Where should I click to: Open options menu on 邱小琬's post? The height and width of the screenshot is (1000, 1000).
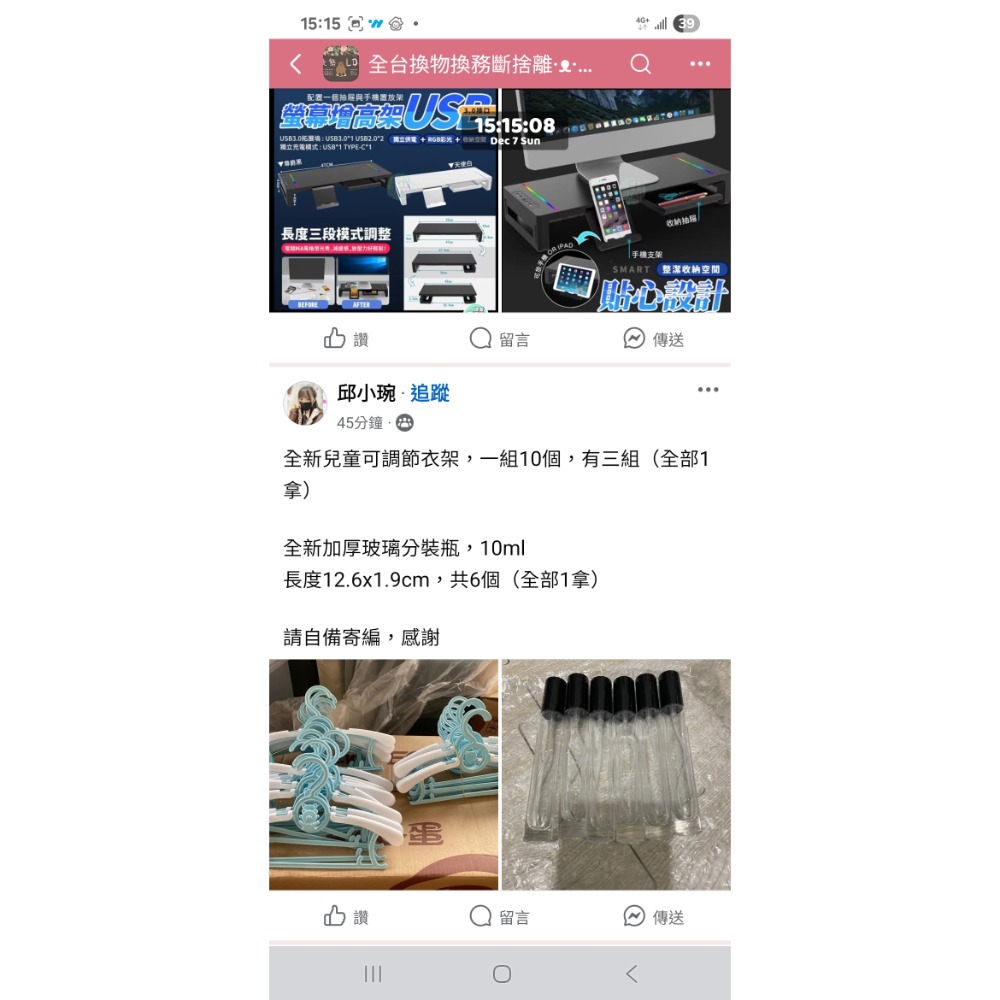tap(708, 390)
